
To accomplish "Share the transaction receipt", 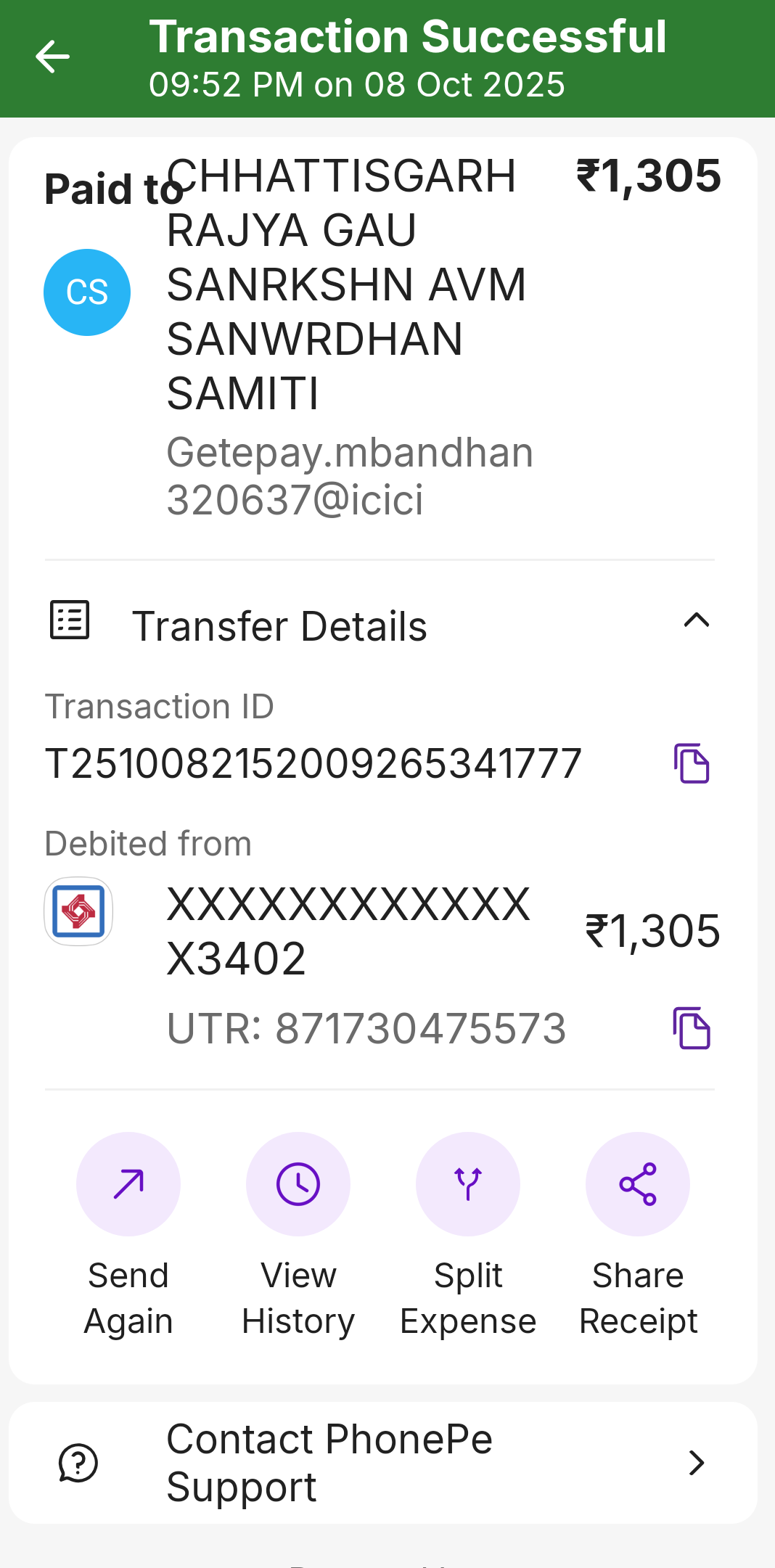I will 638,1184.
